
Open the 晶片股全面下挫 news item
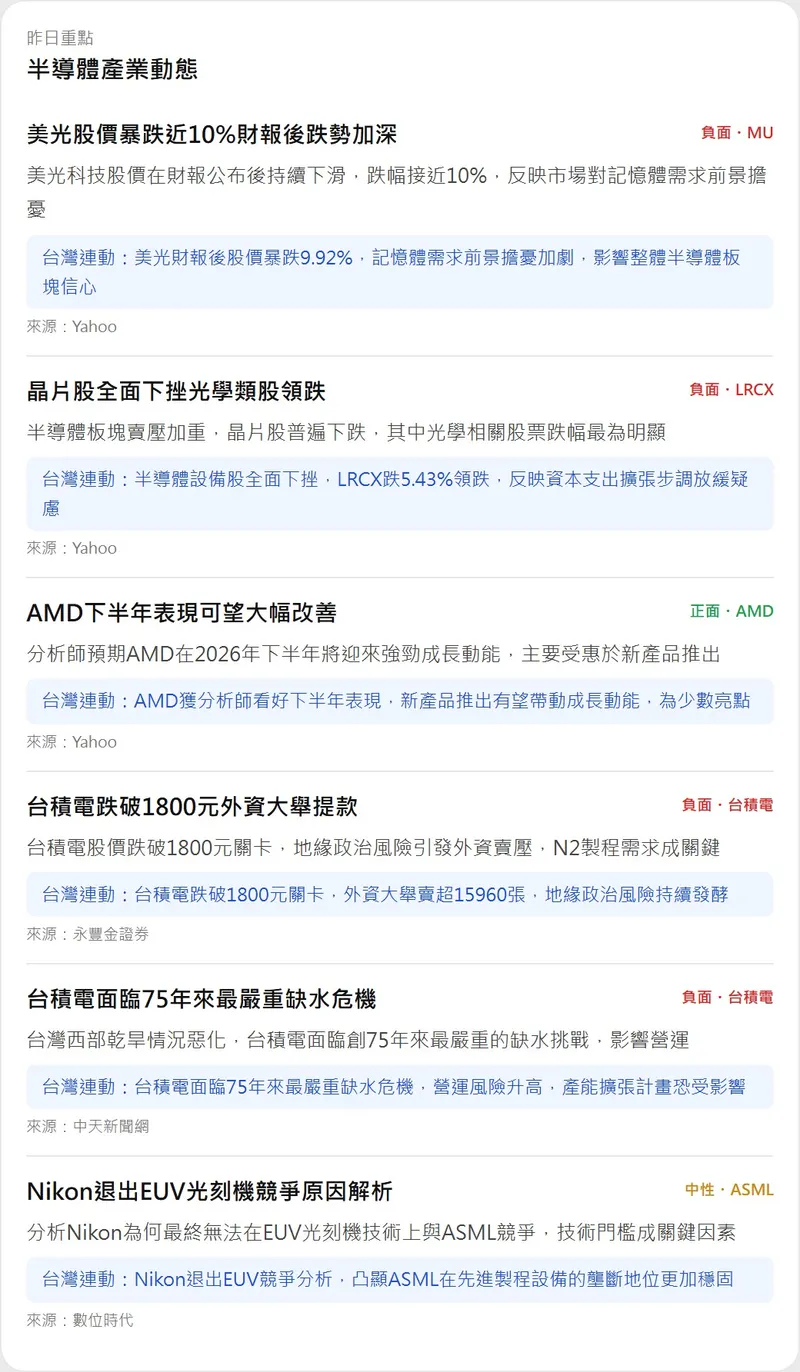(176, 391)
